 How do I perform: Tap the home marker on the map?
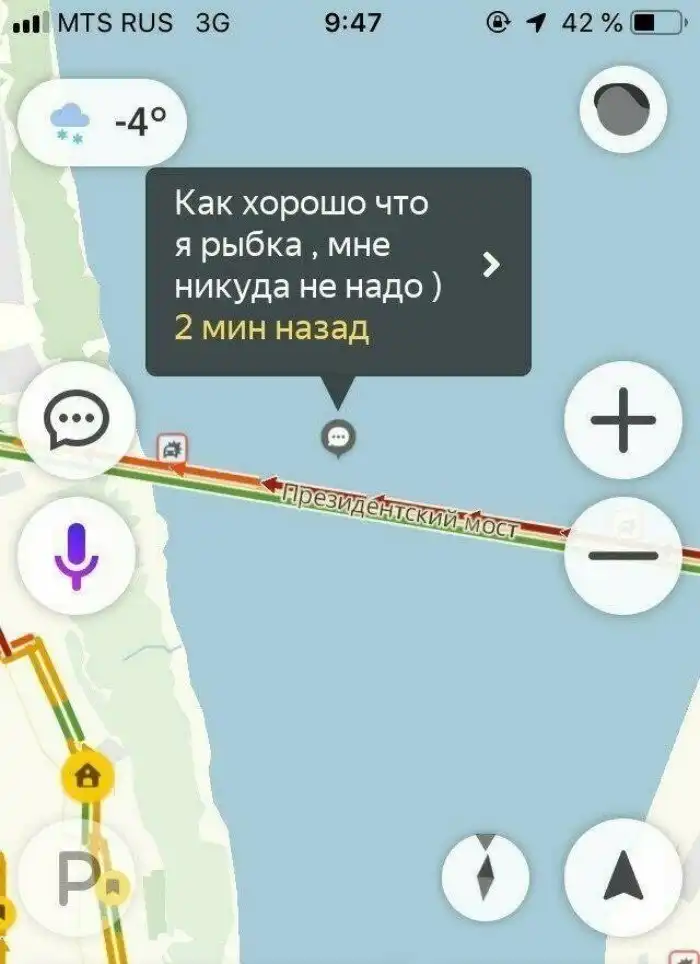click(88, 775)
